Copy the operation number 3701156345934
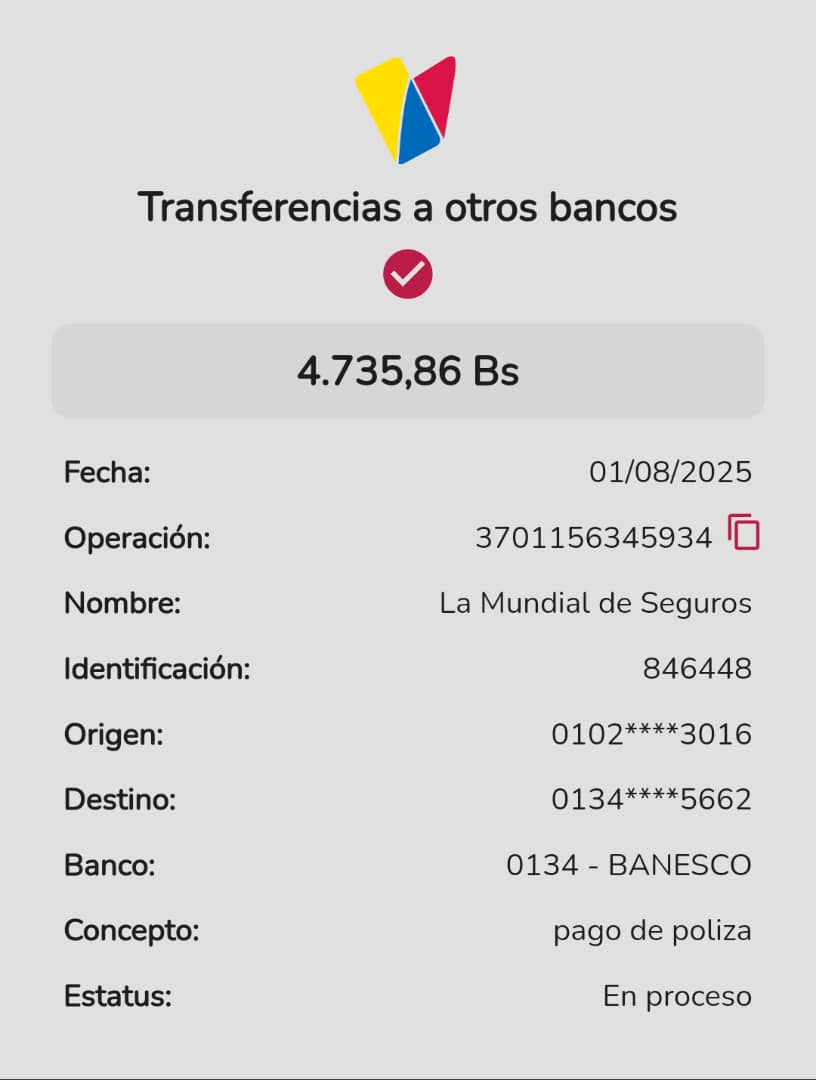The height and width of the screenshot is (1080, 816). [x=744, y=533]
